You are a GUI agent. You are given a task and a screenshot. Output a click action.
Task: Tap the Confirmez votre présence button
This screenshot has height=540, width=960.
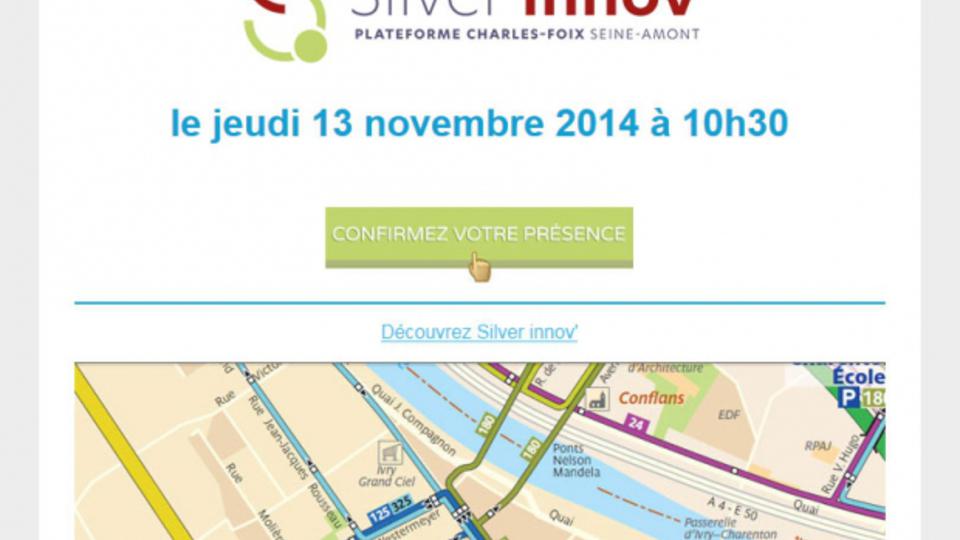[x=478, y=235]
